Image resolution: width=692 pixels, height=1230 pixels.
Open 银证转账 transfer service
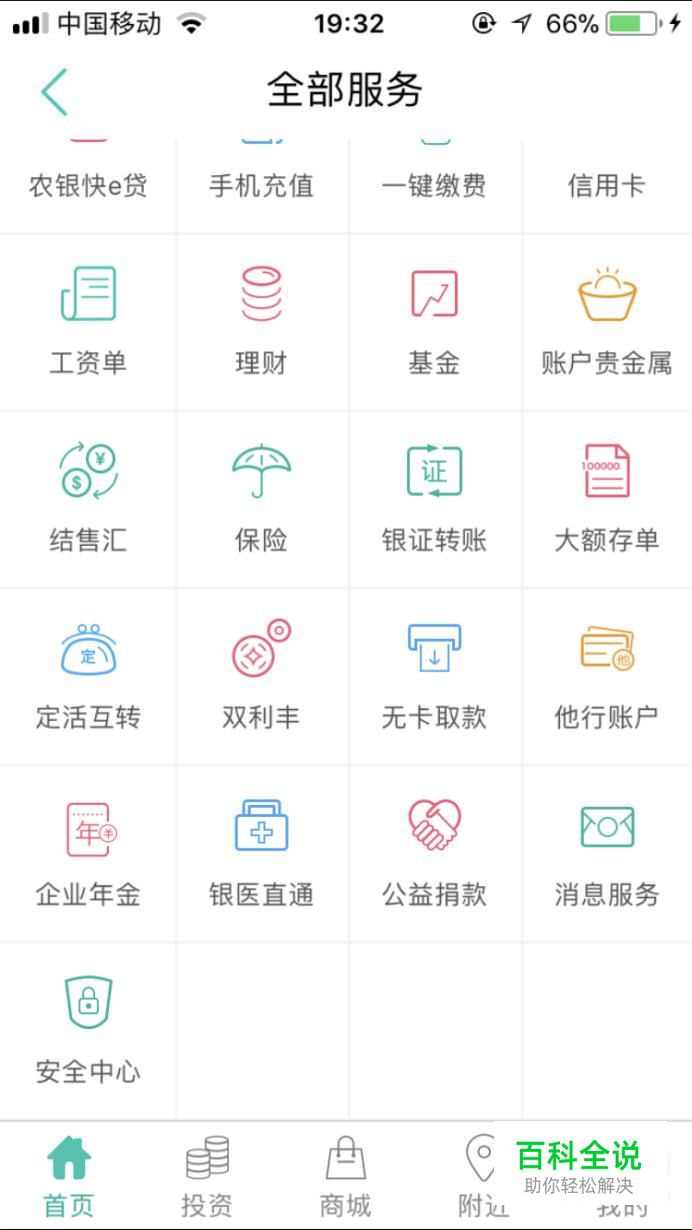tap(434, 497)
